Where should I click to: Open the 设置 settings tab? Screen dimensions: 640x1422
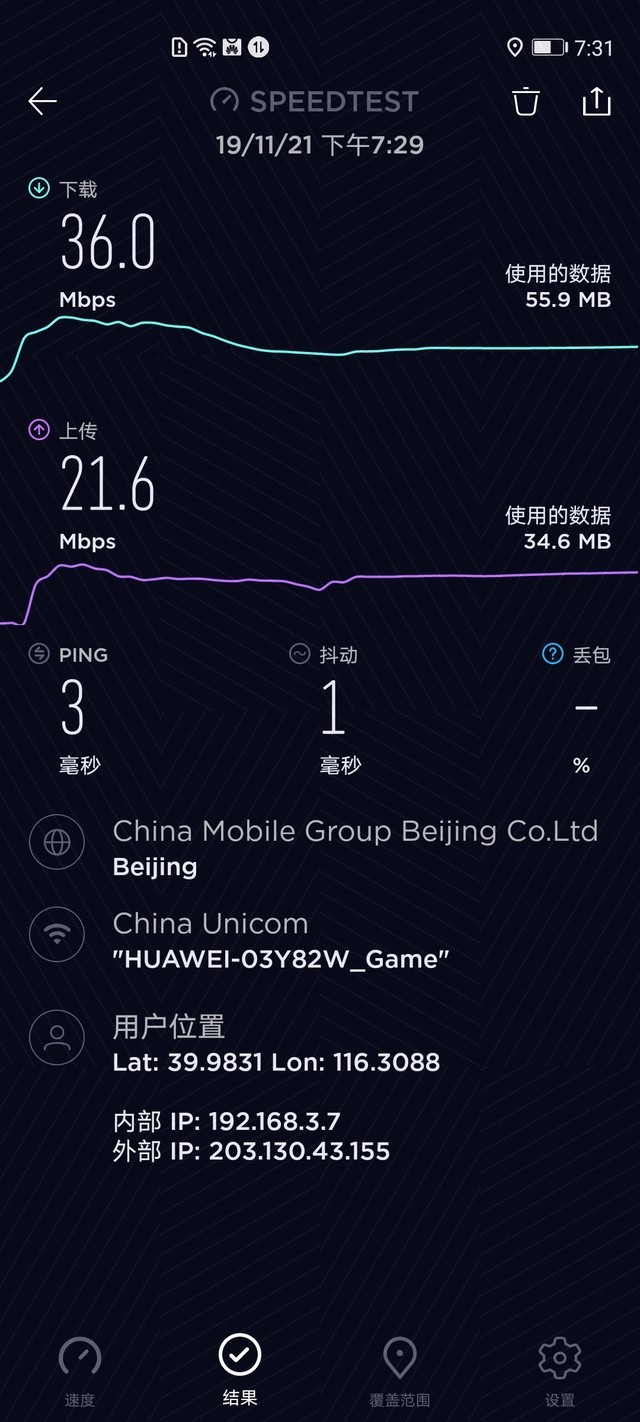tap(560, 1371)
